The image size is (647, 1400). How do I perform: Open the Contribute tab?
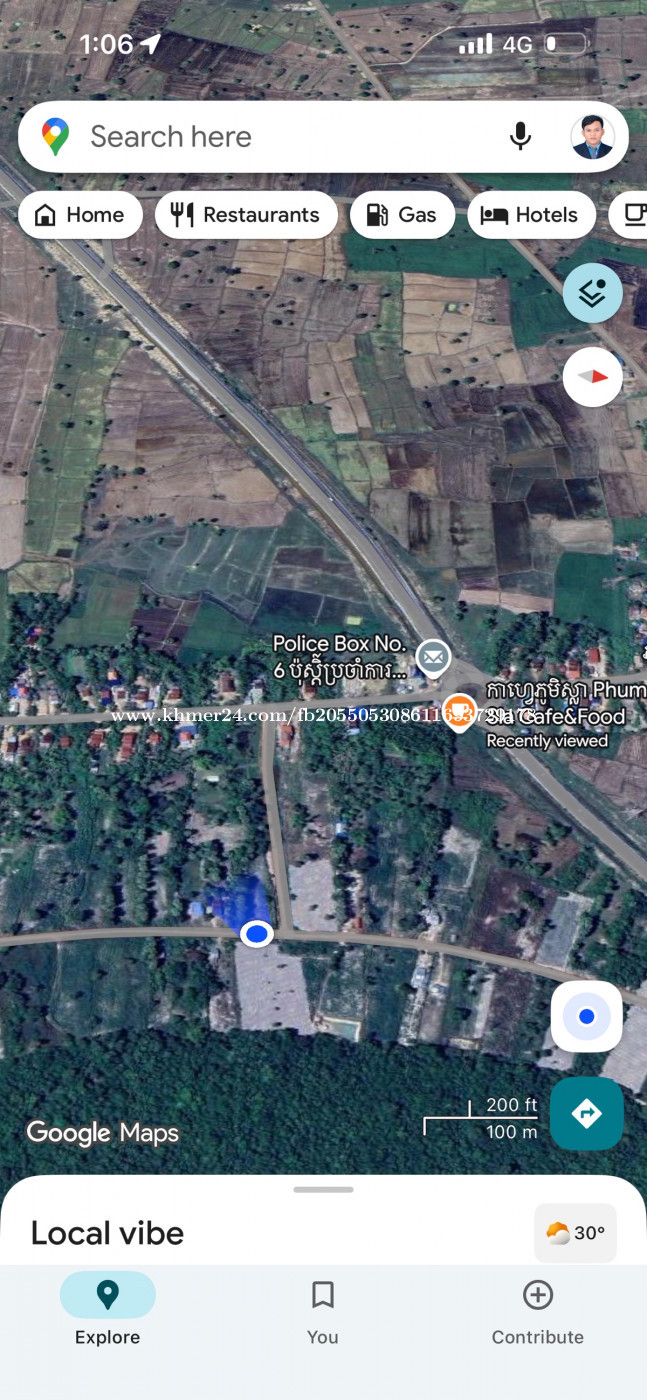point(537,1310)
